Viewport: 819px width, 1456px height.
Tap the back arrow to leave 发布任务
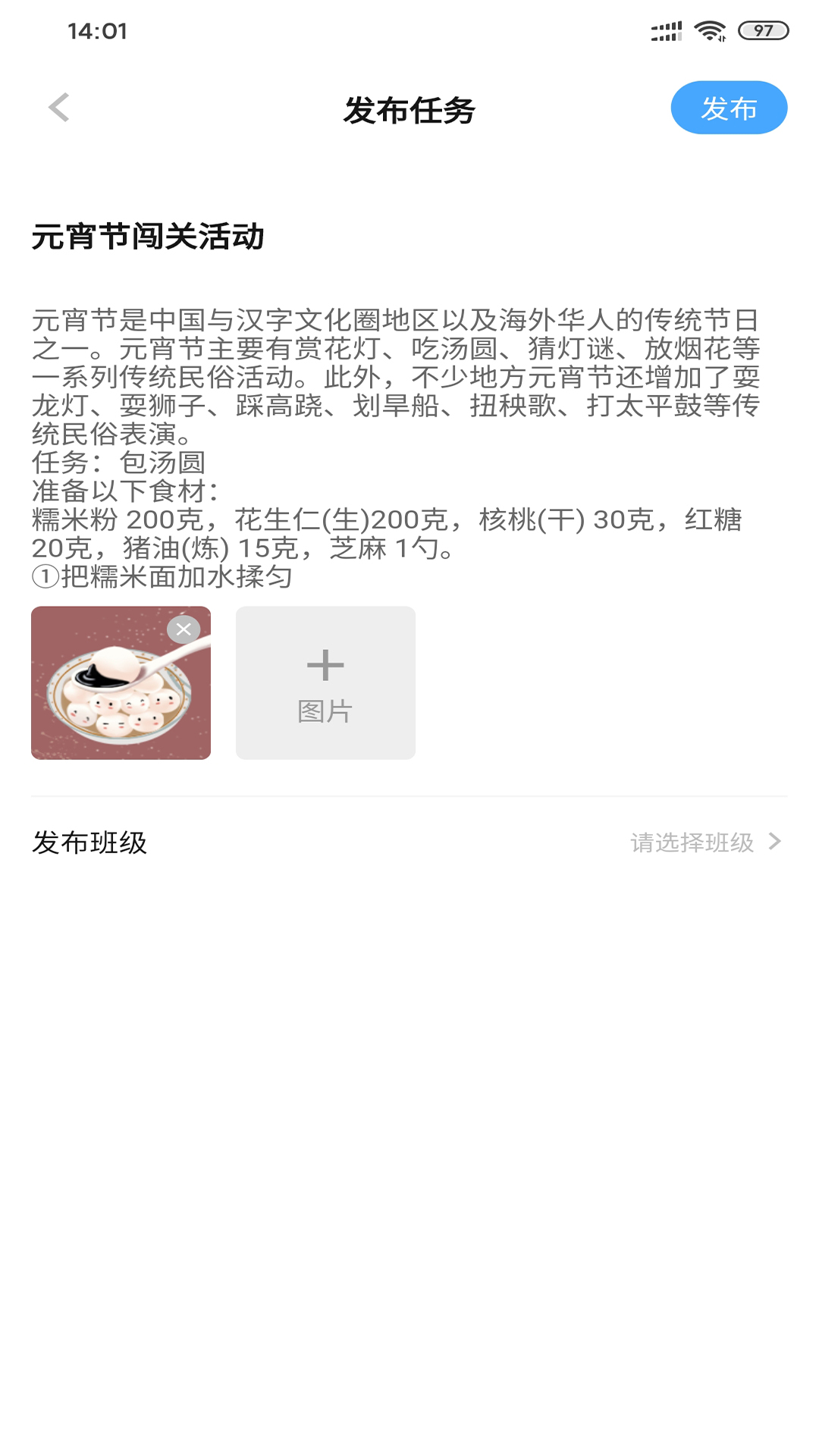point(58,108)
